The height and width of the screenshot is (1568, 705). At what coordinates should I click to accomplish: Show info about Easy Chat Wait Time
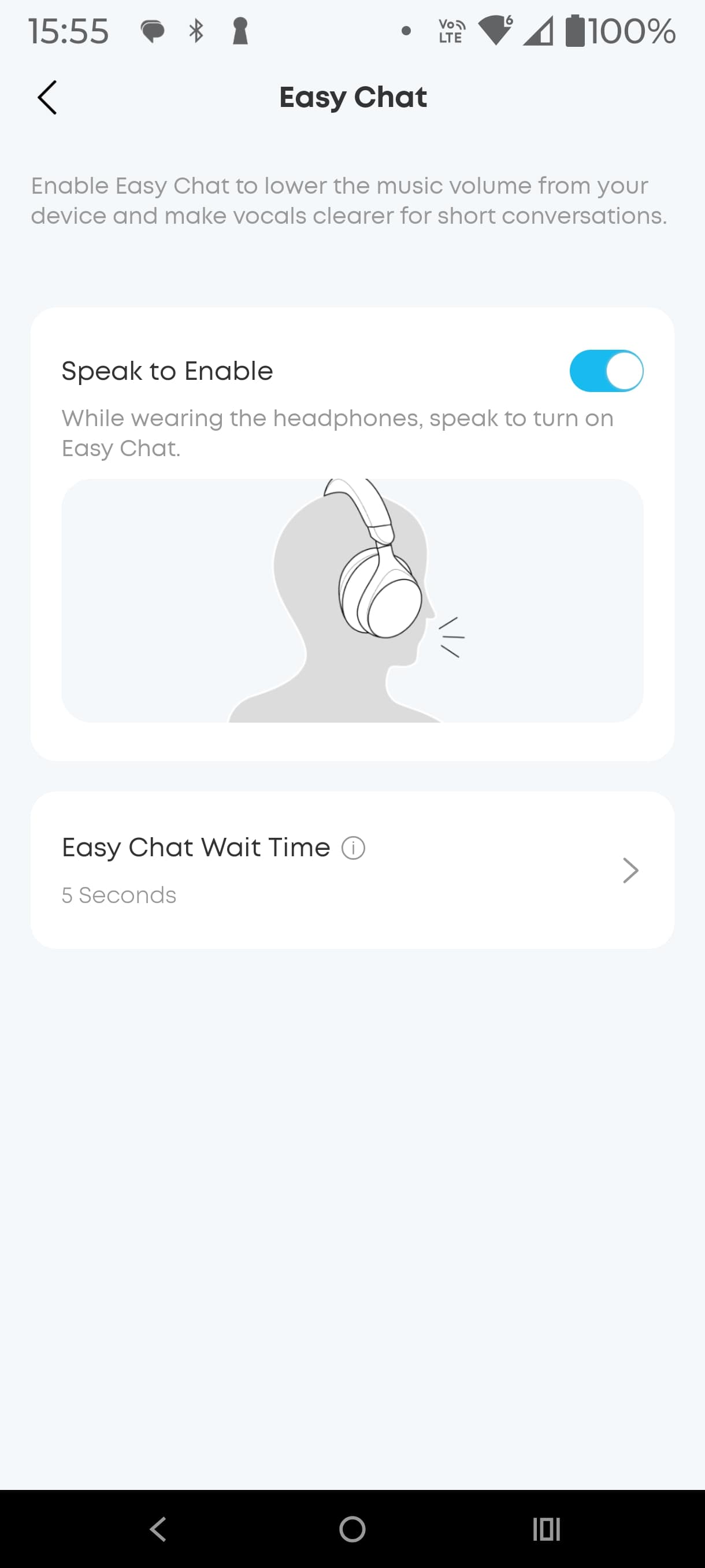[x=354, y=847]
